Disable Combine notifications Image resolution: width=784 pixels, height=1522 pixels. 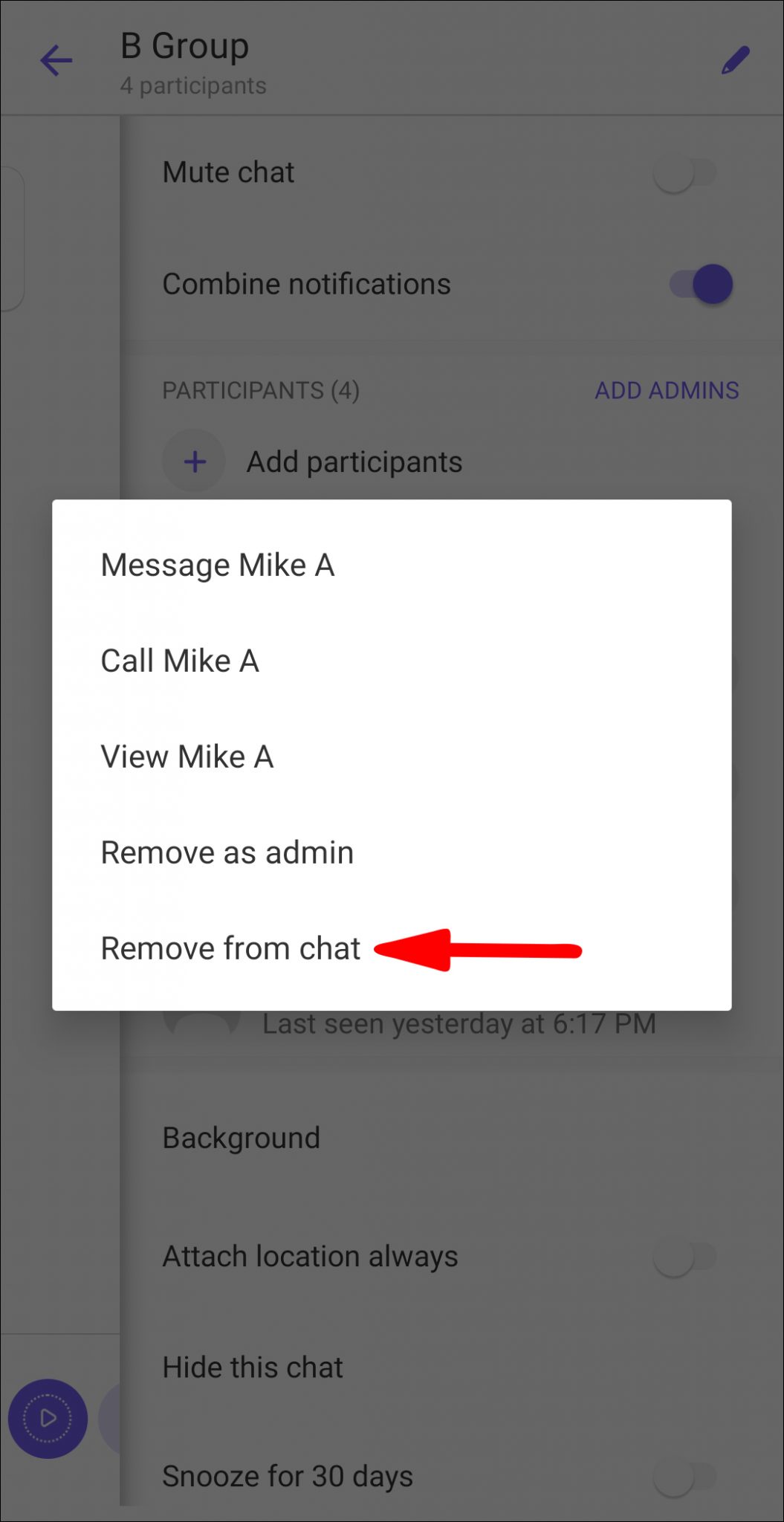click(697, 283)
